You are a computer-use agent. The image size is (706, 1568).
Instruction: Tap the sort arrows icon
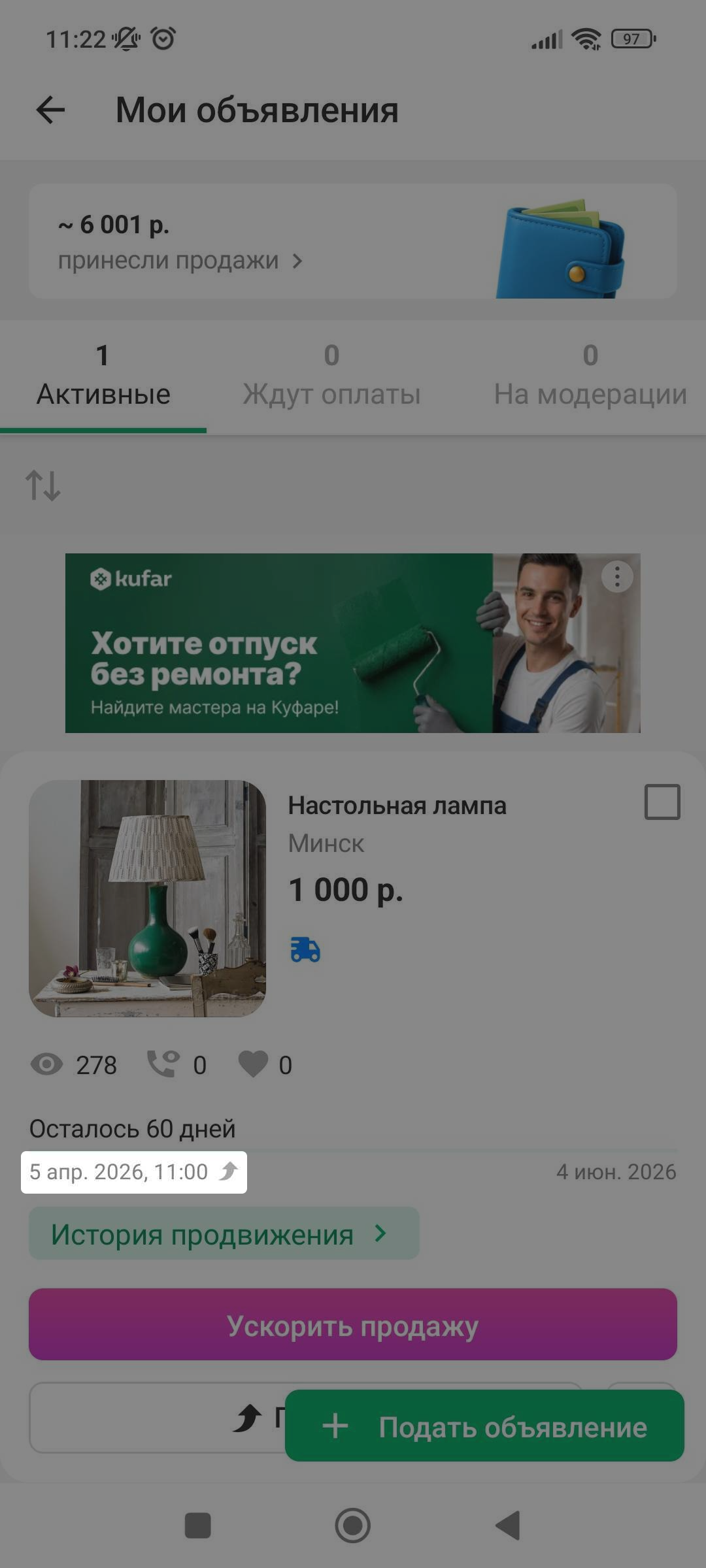(43, 485)
